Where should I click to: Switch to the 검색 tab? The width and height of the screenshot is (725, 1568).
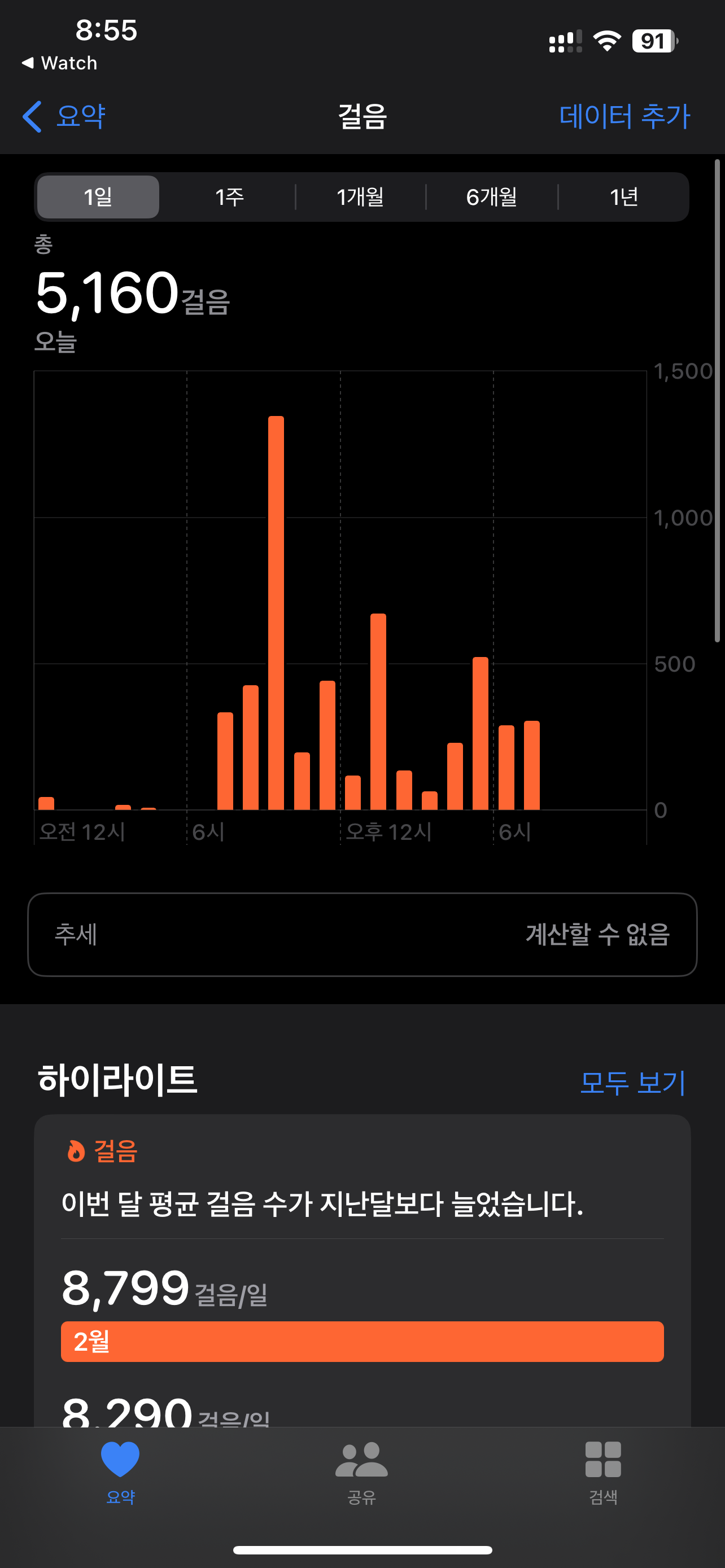(602, 1470)
